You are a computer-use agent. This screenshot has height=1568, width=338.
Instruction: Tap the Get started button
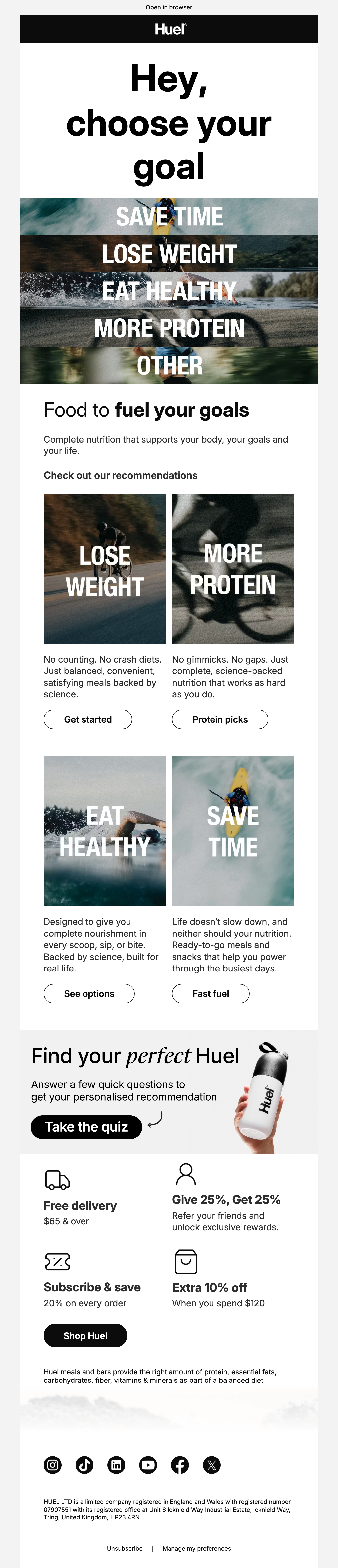(88, 719)
